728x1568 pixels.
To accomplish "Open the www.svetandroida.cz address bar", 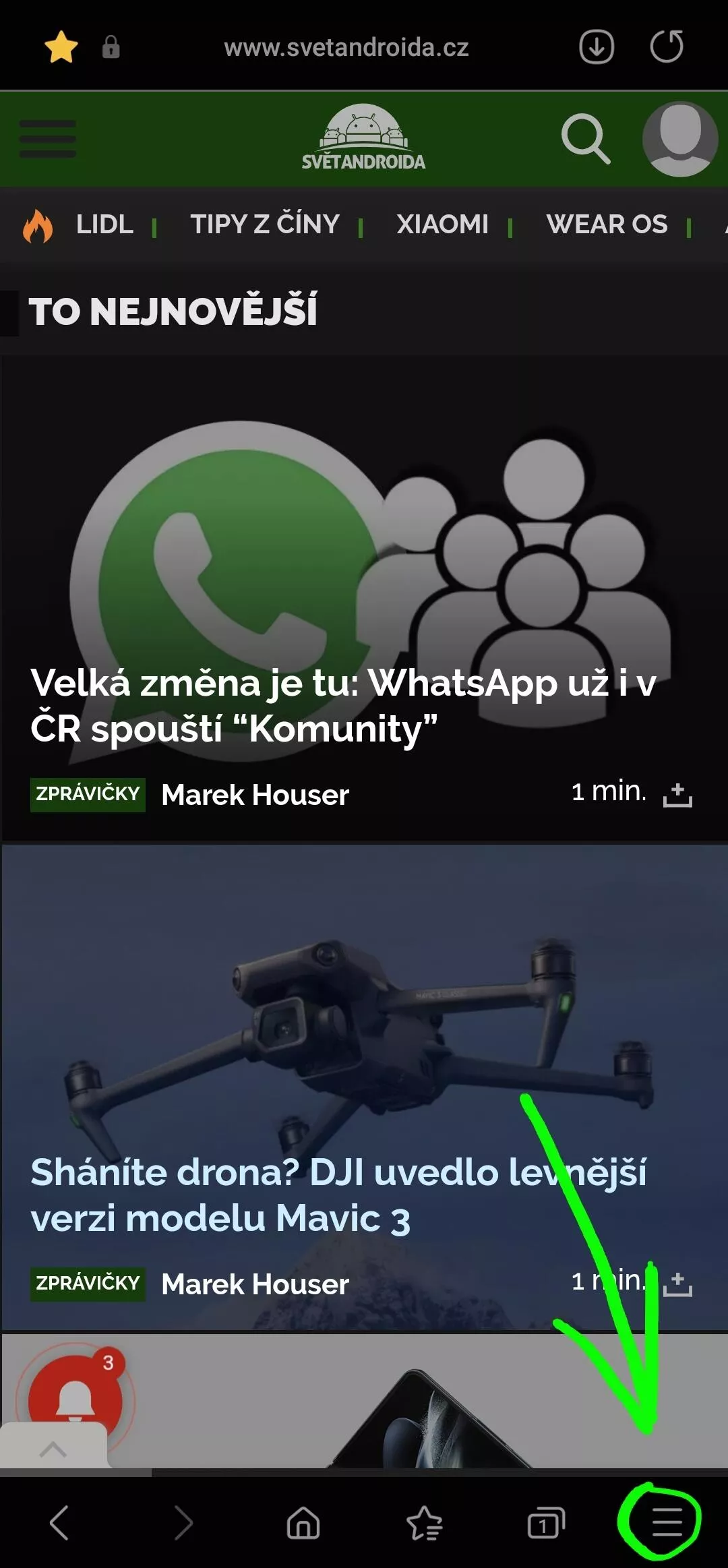I will 346,47.
